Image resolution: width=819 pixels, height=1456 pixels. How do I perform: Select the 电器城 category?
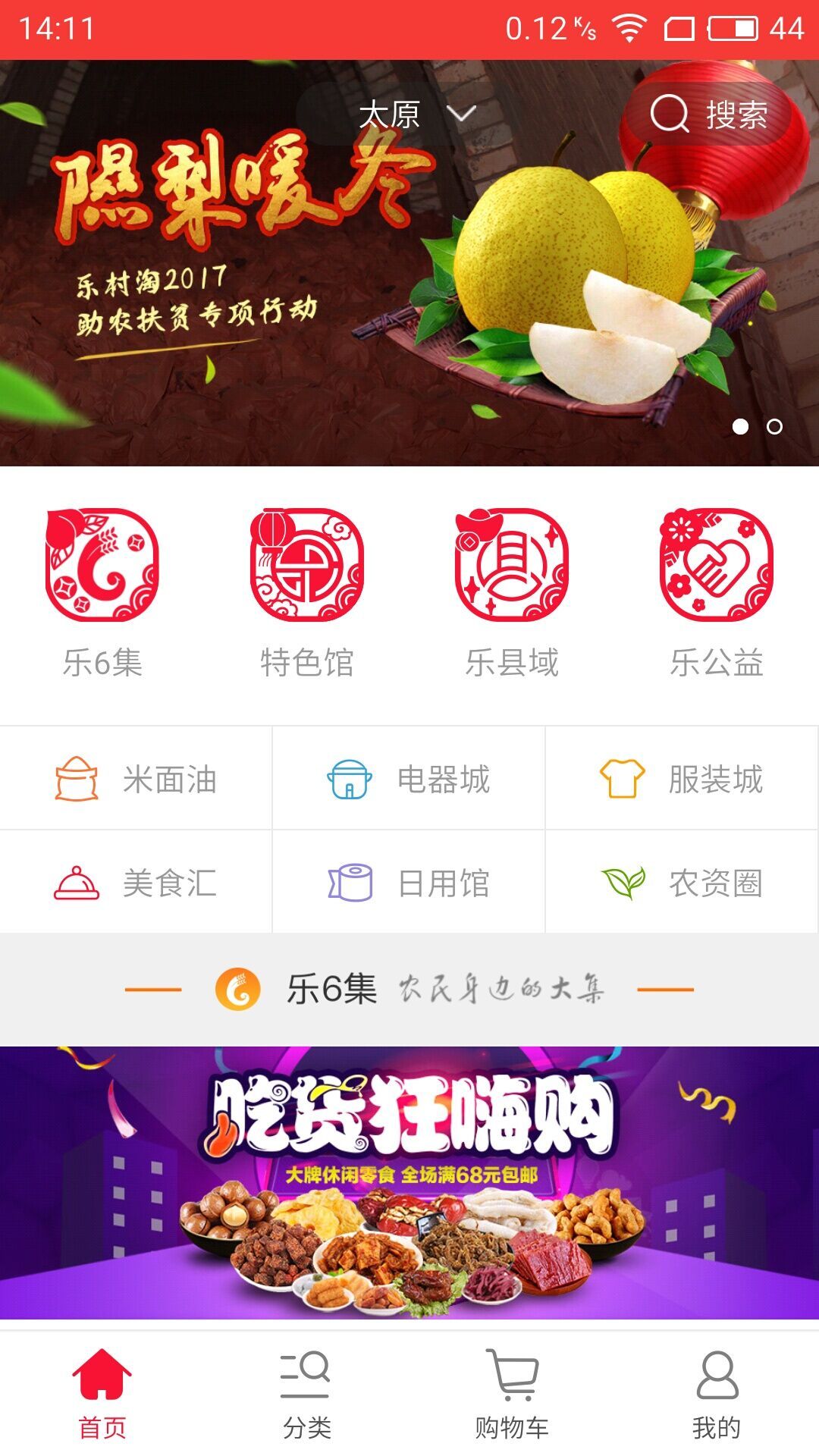(x=409, y=779)
